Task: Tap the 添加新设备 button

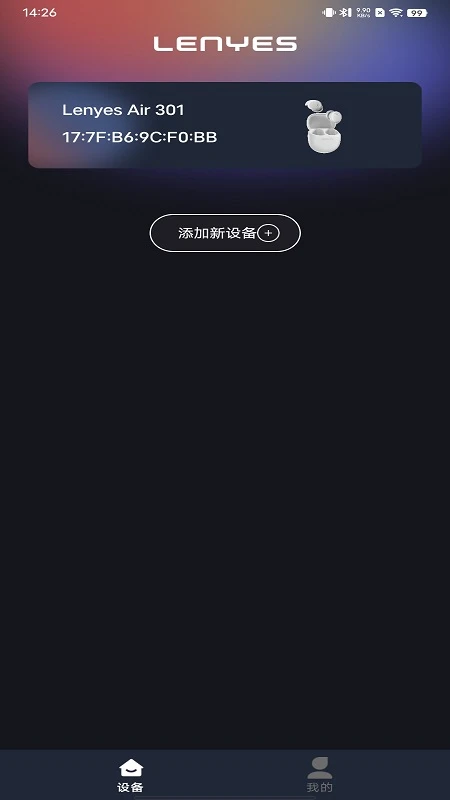Action: (225, 233)
